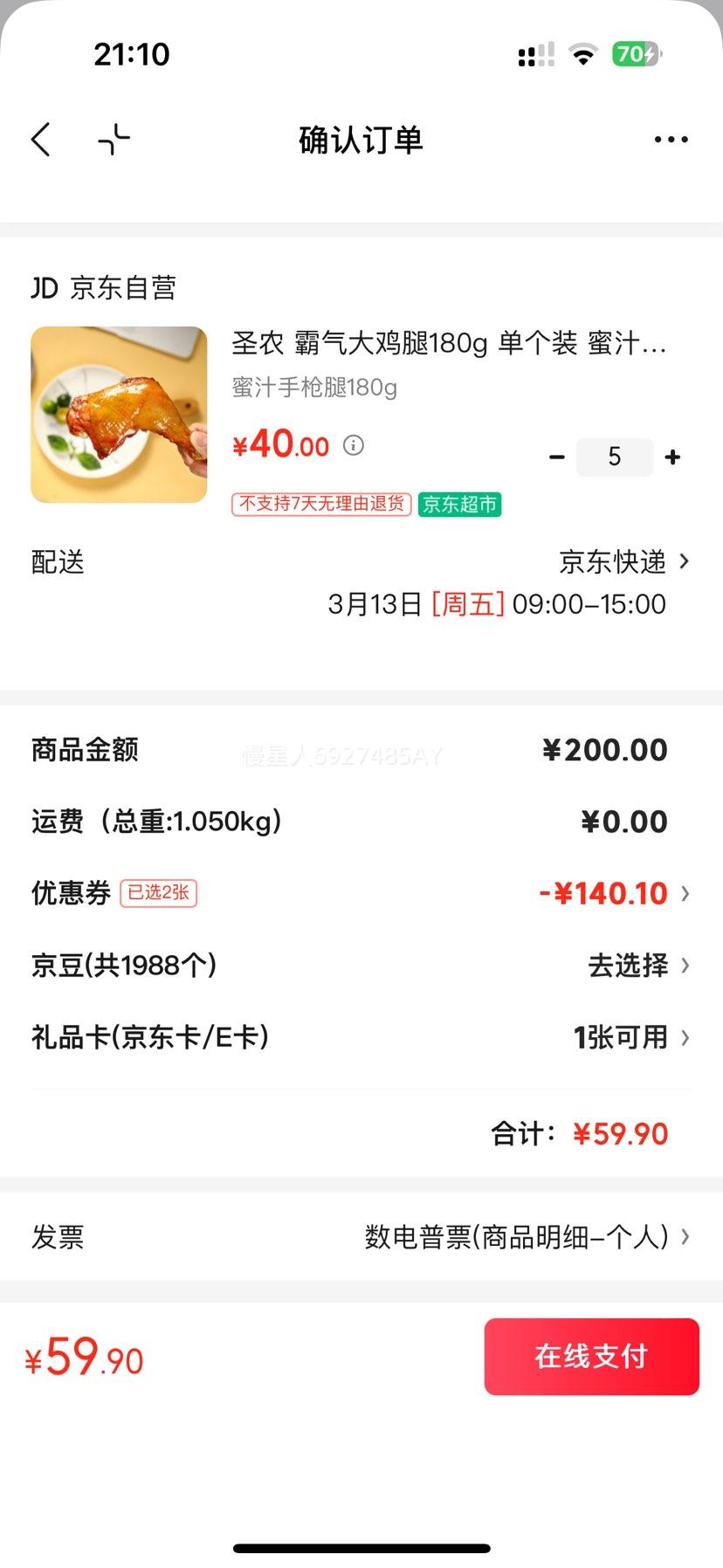
Task: Minimize the order page to a floating window
Action: click(114, 140)
